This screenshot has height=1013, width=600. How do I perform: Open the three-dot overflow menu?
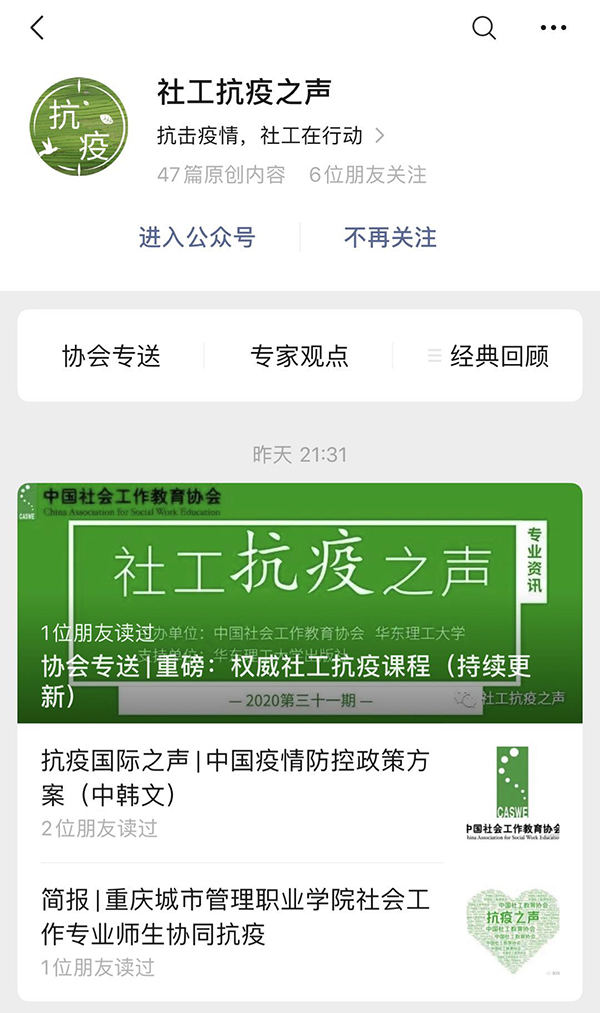tap(553, 28)
